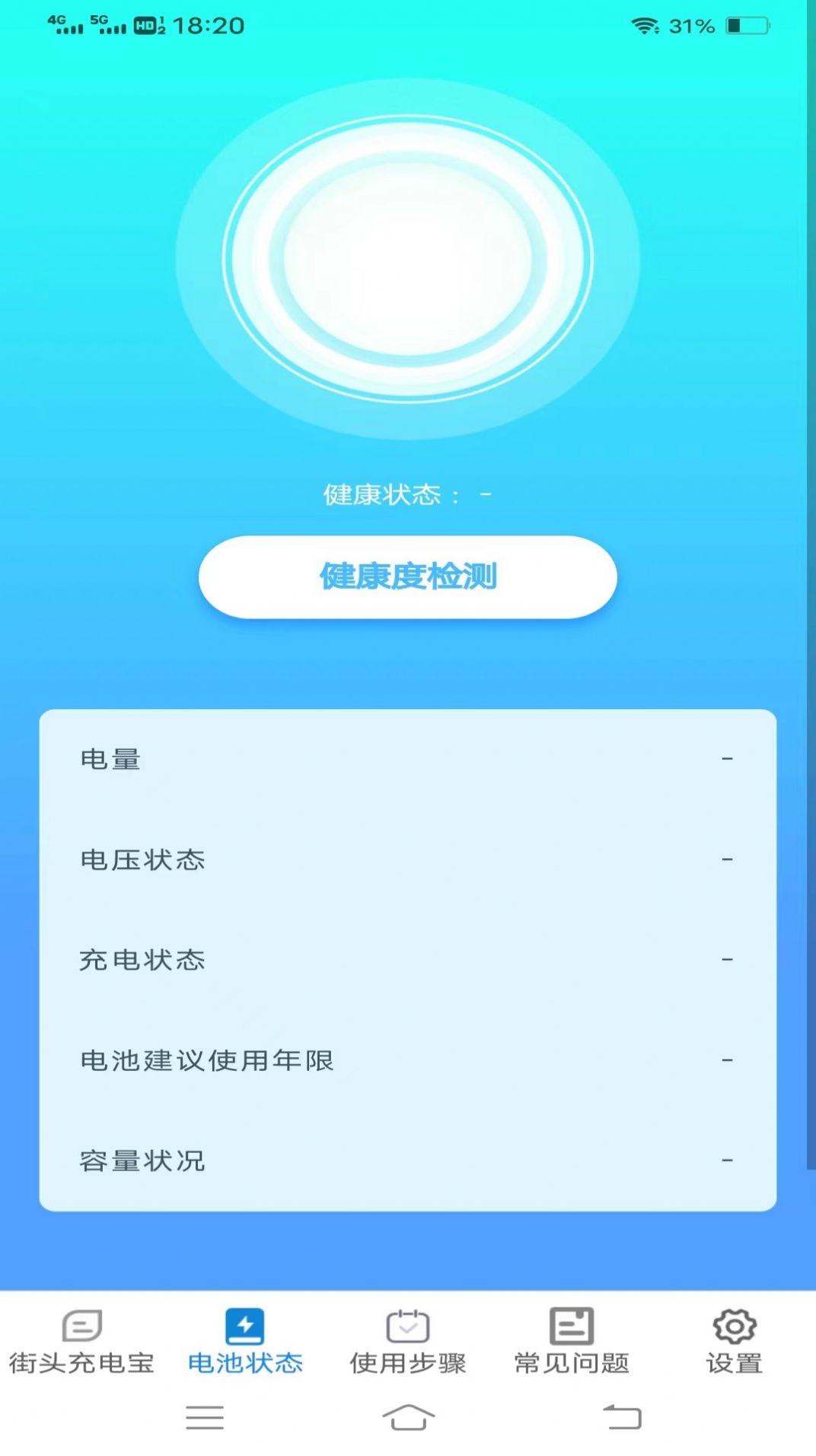Select the 充电状态 row
Viewport: 816px width, 1456px height.
tap(408, 959)
